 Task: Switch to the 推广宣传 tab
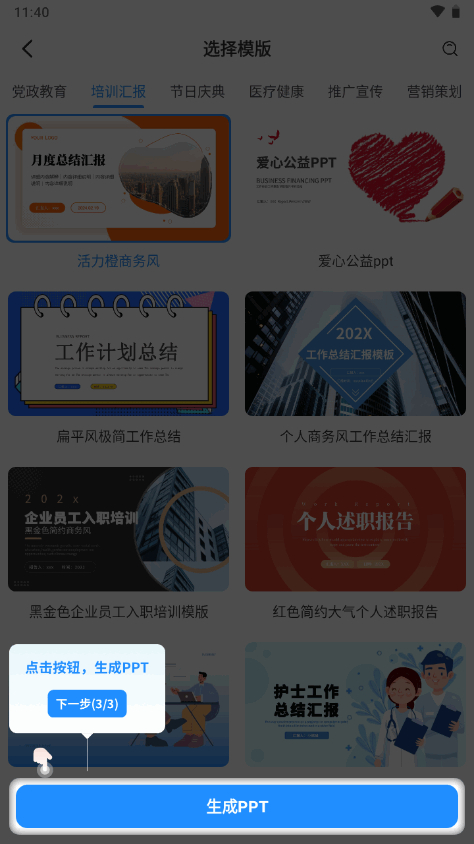click(355, 92)
